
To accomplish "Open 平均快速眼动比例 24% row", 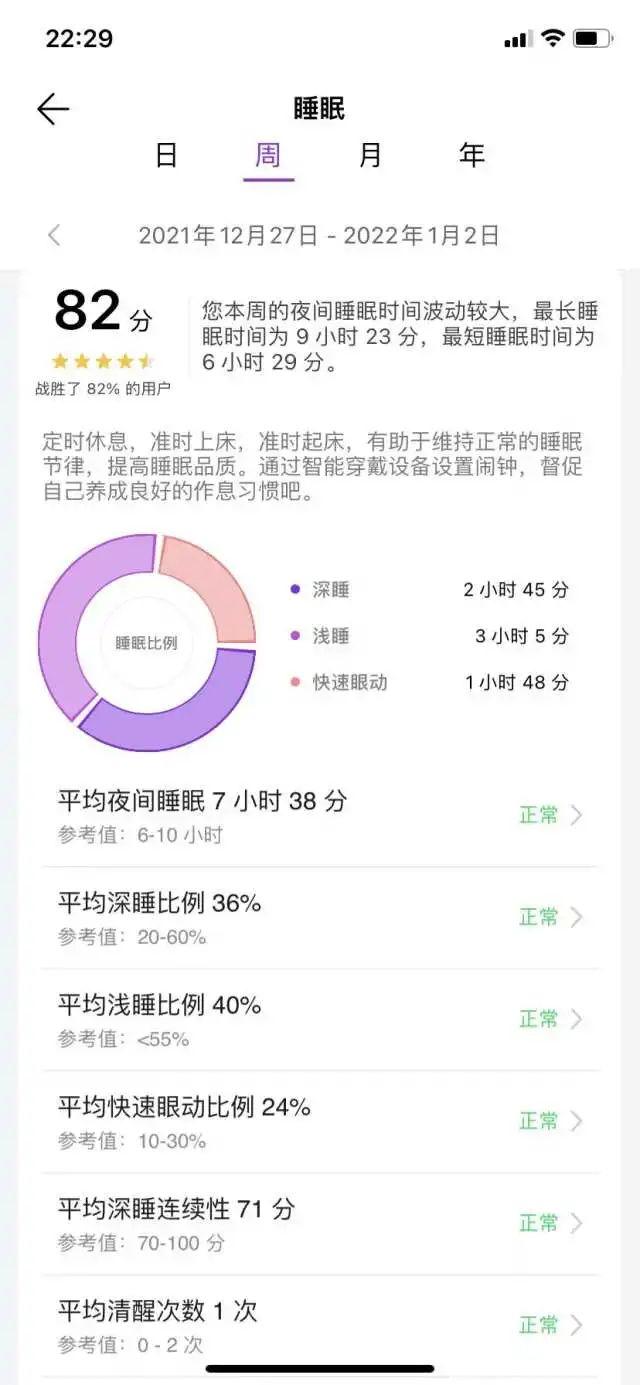I will 320,1121.
